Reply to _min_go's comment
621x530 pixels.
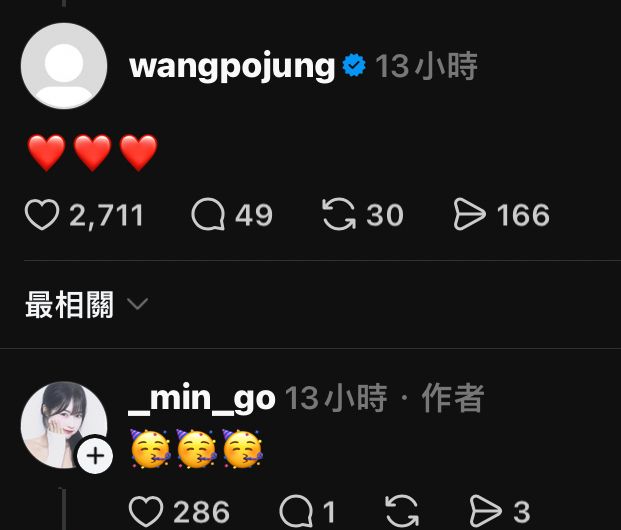296,513
